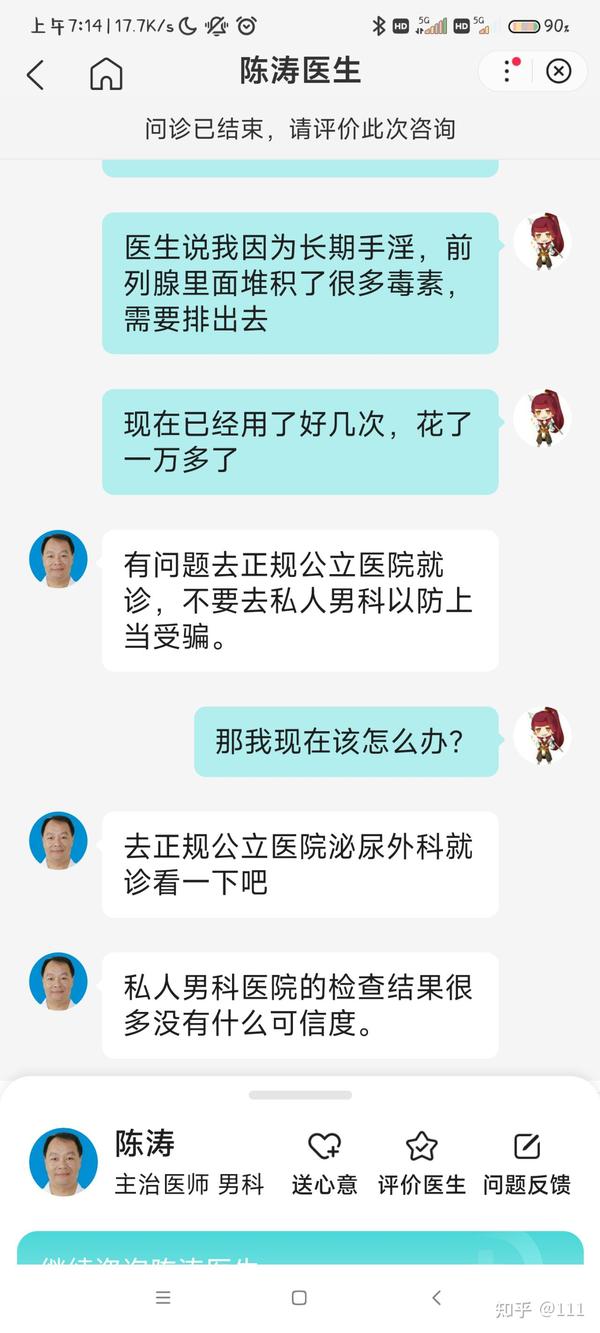The width and height of the screenshot is (600, 1333).
Task: Tap the system home square button
Action: [299, 1297]
